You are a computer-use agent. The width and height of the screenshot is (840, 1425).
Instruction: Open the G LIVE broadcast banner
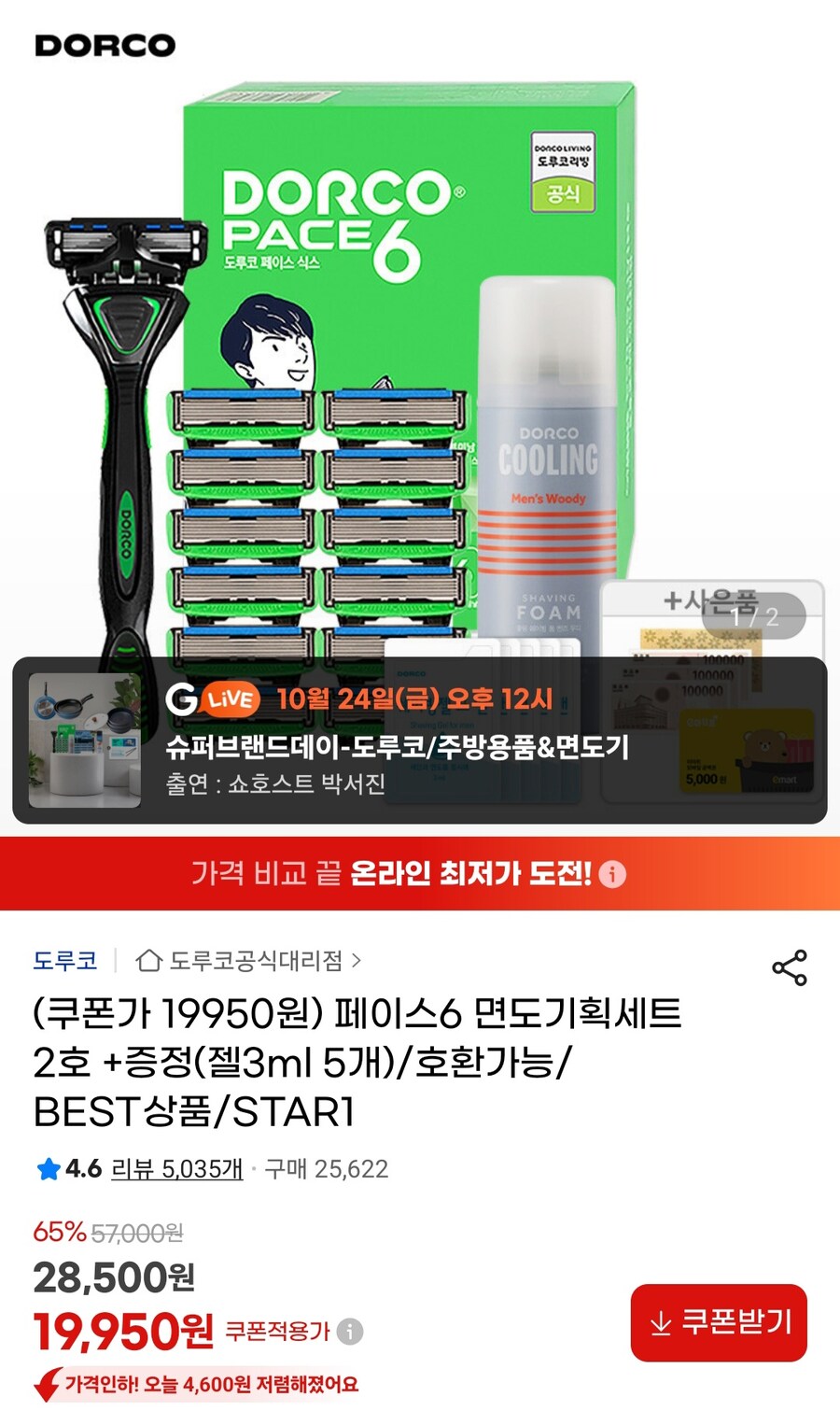coord(419,741)
